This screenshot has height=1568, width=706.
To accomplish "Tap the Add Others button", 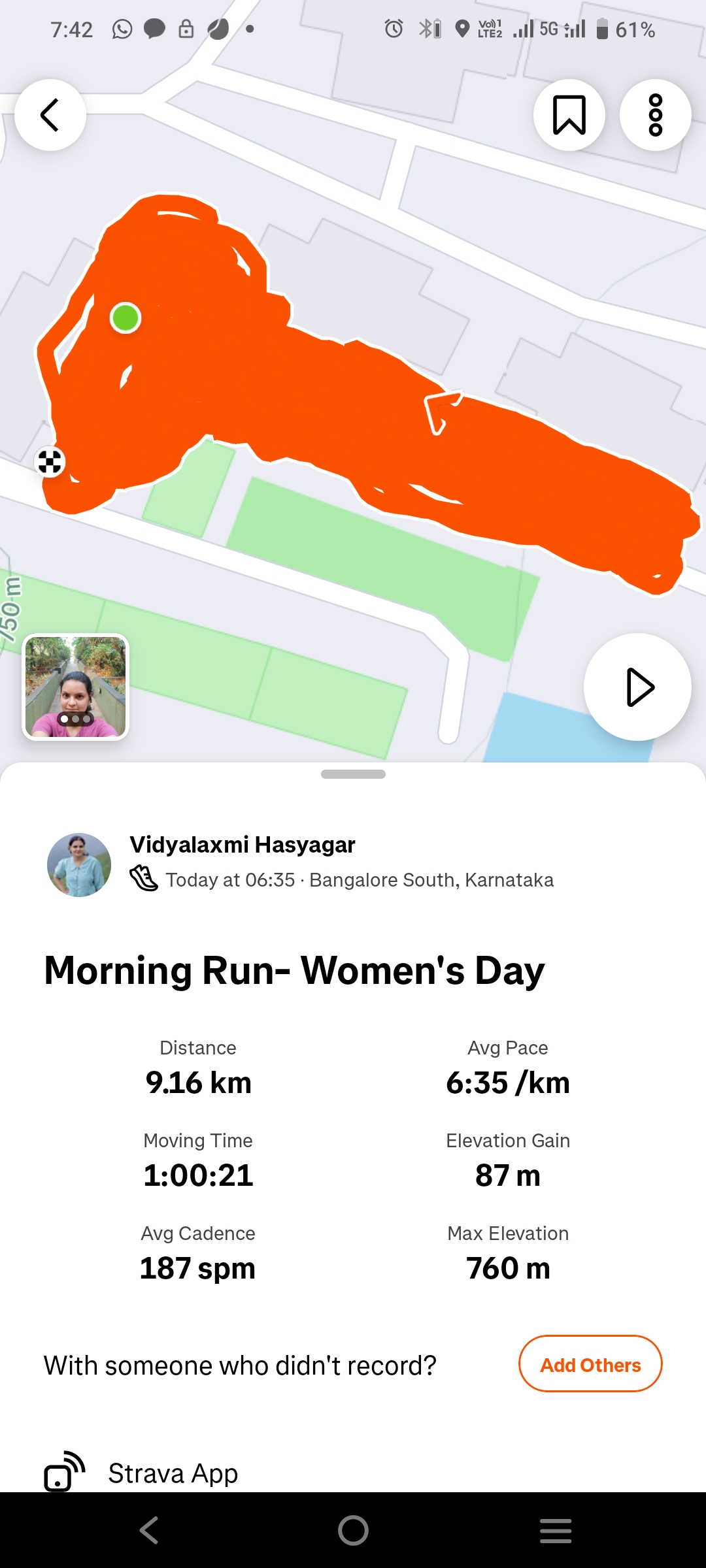I will 590,1365.
